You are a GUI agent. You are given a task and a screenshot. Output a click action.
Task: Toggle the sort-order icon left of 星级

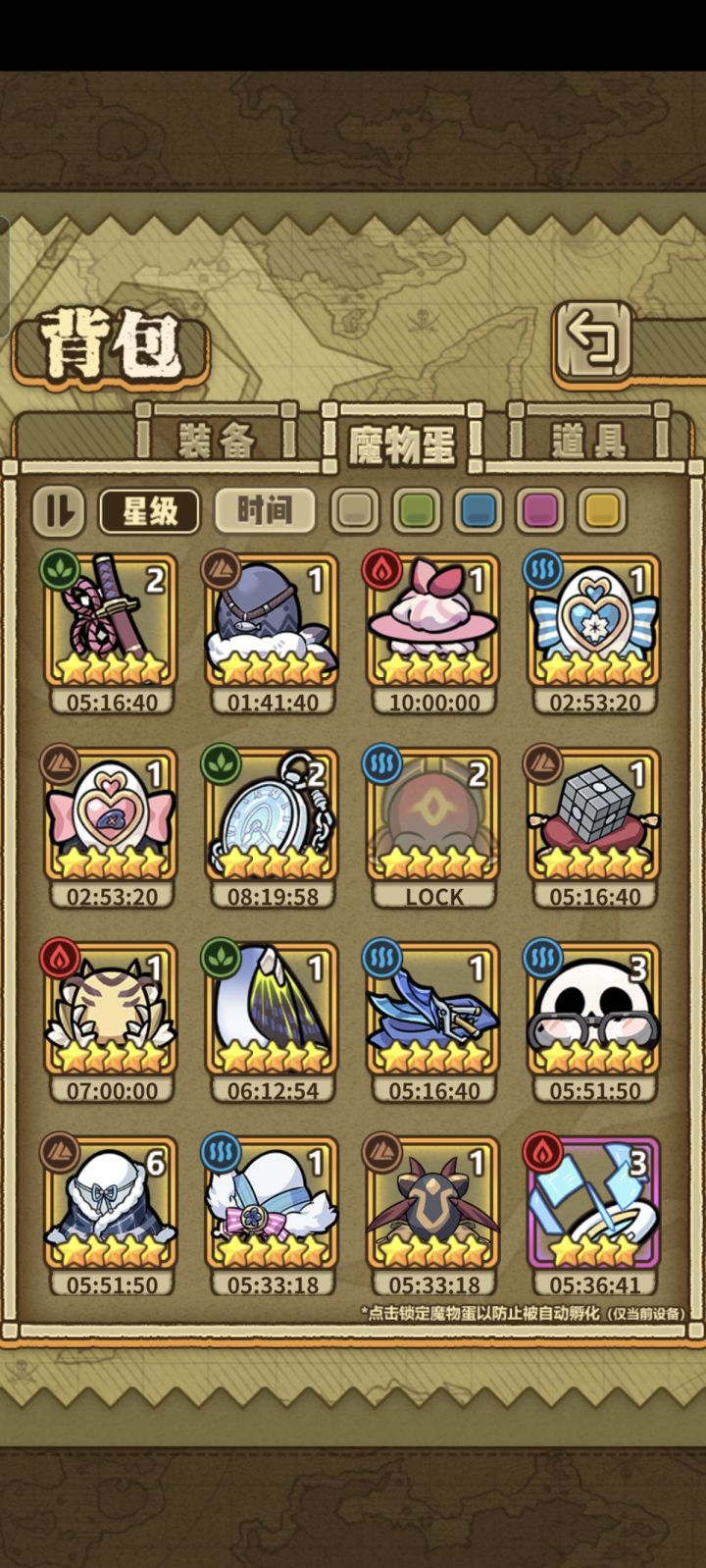click(x=56, y=511)
